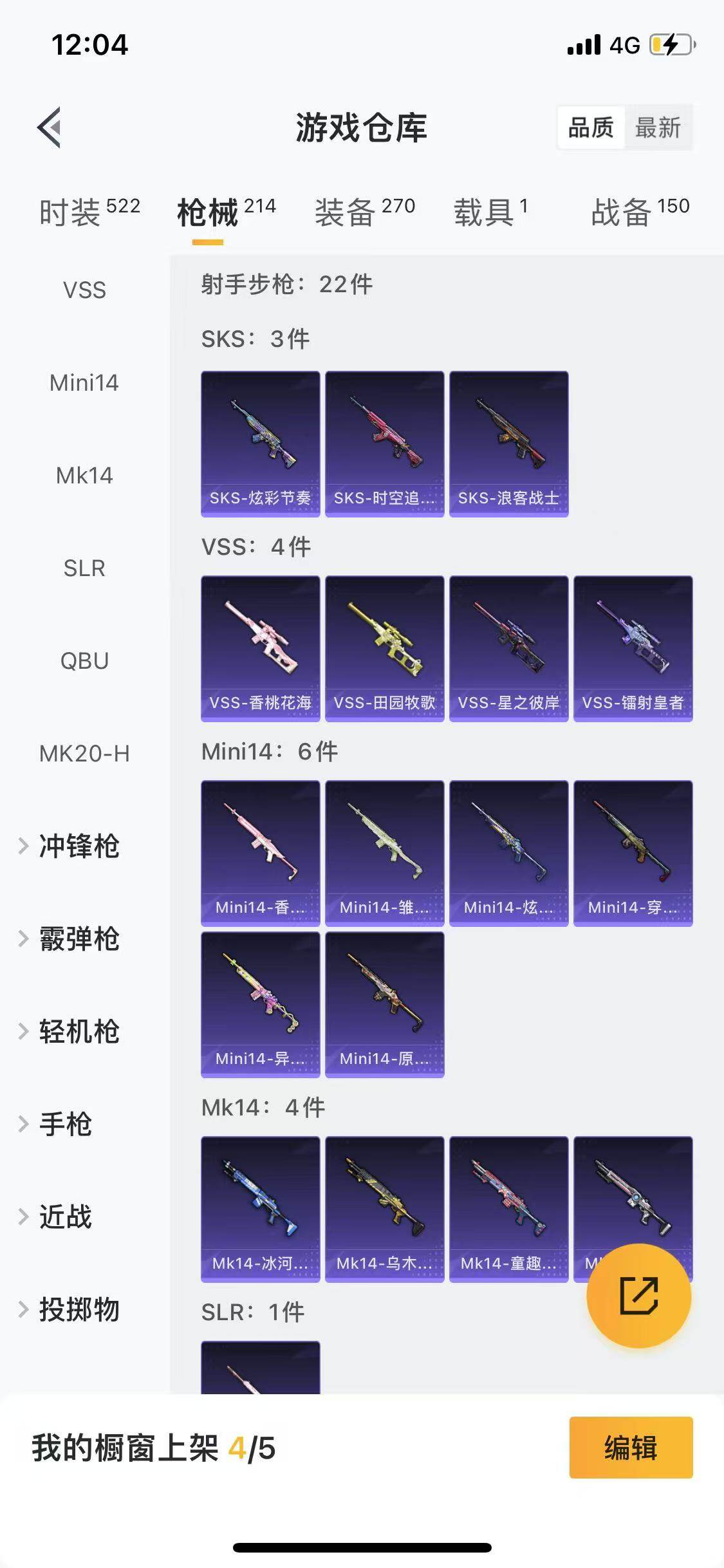Jump to VSS in the sidebar
The width and height of the screenshot is (724, 1568).
84,290
